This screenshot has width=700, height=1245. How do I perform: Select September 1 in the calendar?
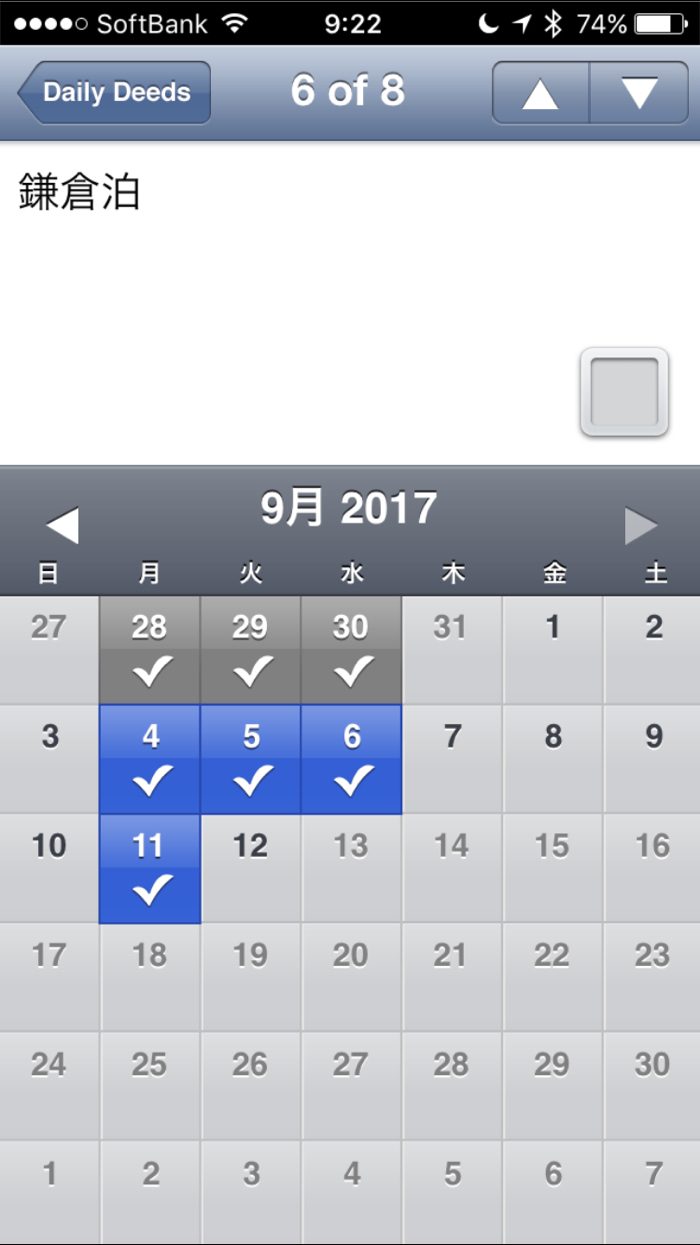coord(553,650)
